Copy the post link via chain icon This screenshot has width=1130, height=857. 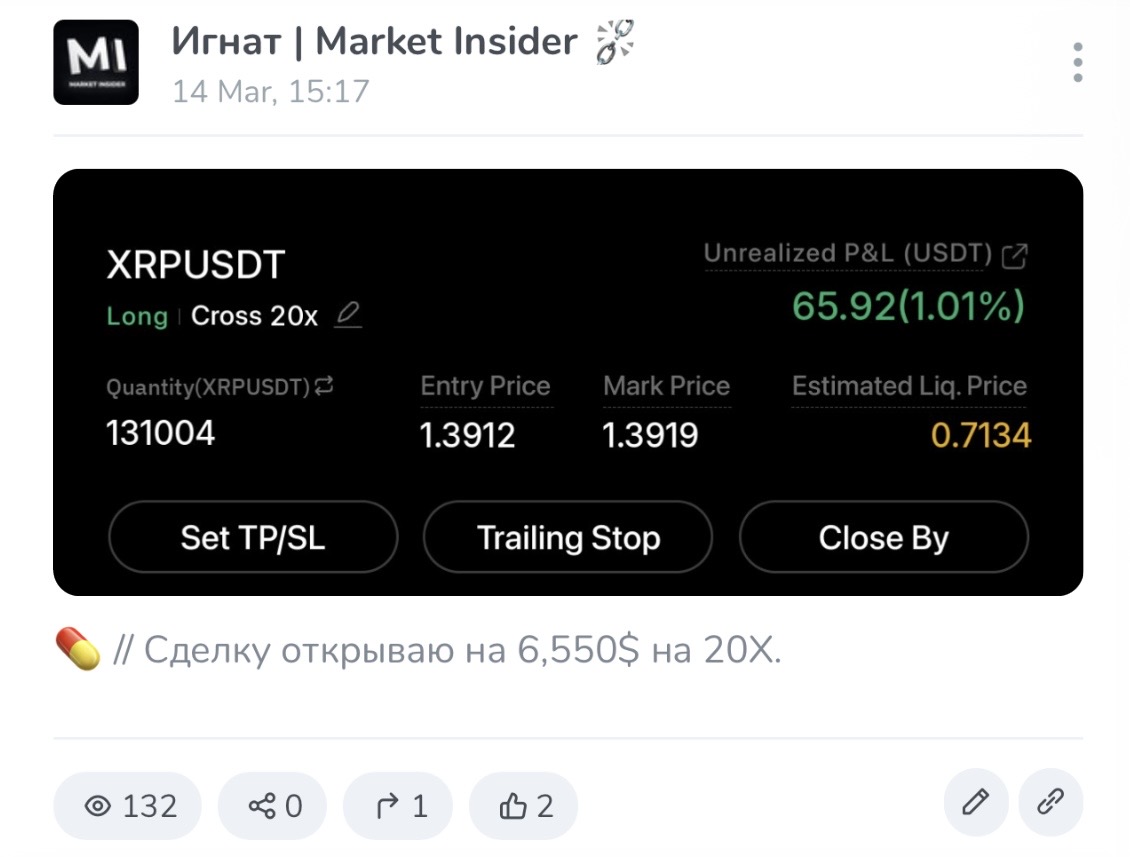pyautogui.click(x=1050, y=803)
